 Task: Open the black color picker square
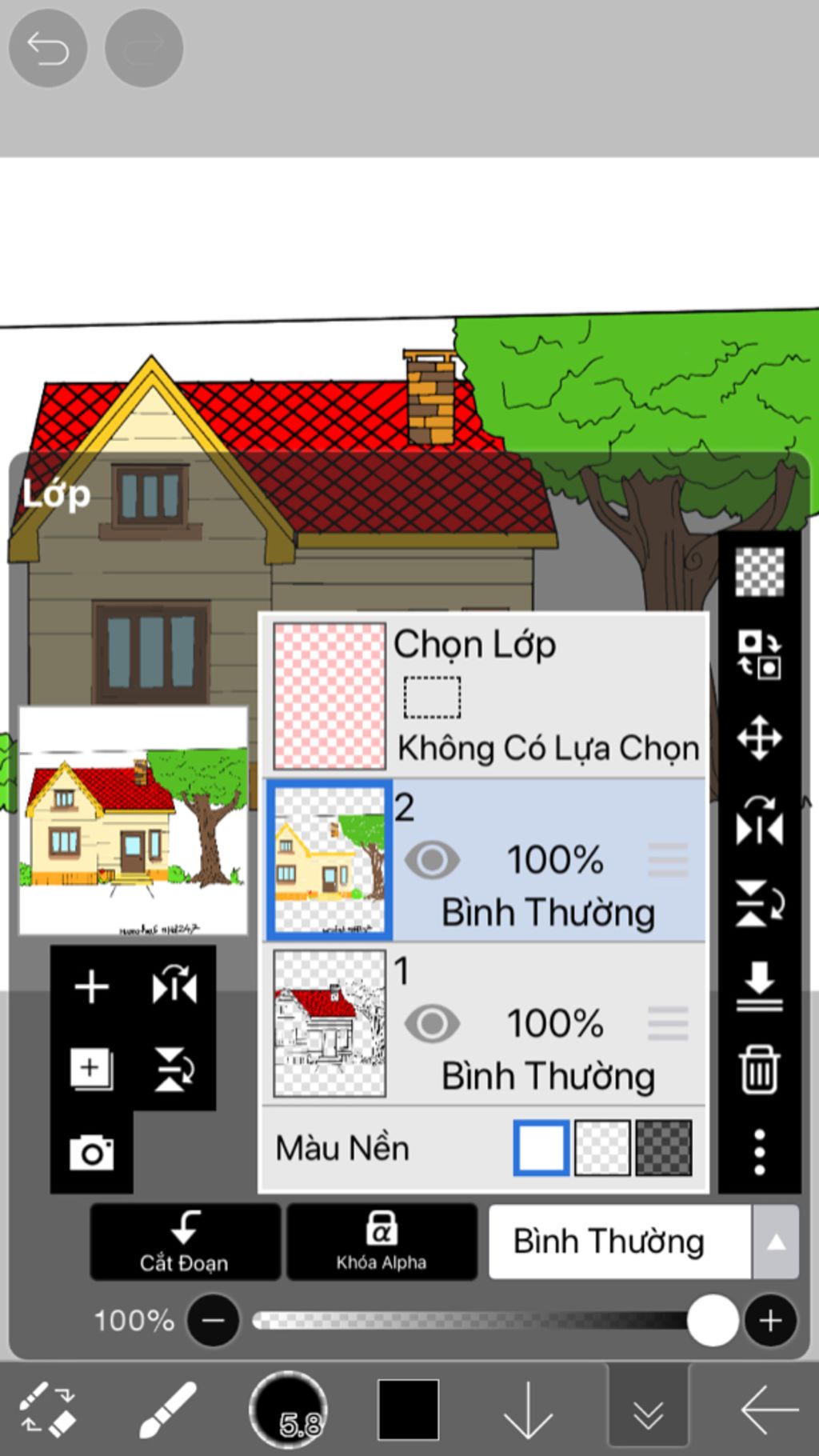(408, 1410)
